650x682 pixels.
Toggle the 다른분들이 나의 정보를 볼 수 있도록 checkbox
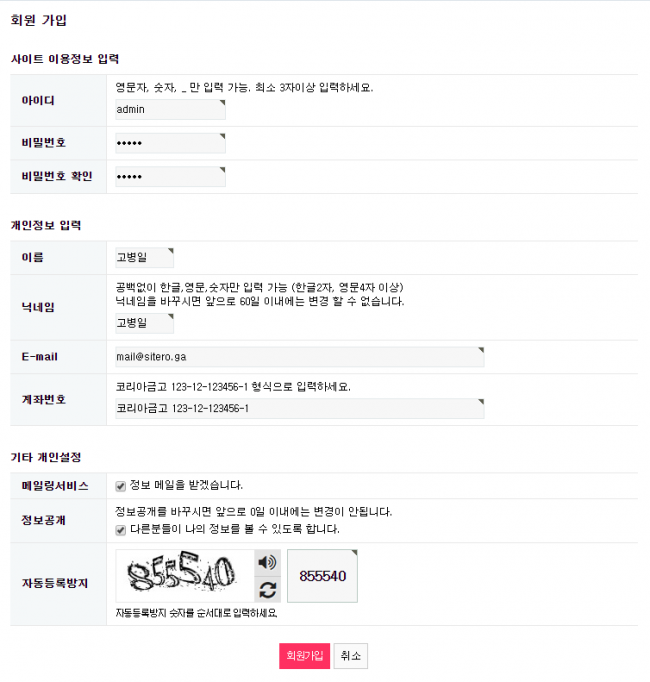coord(121,529)
